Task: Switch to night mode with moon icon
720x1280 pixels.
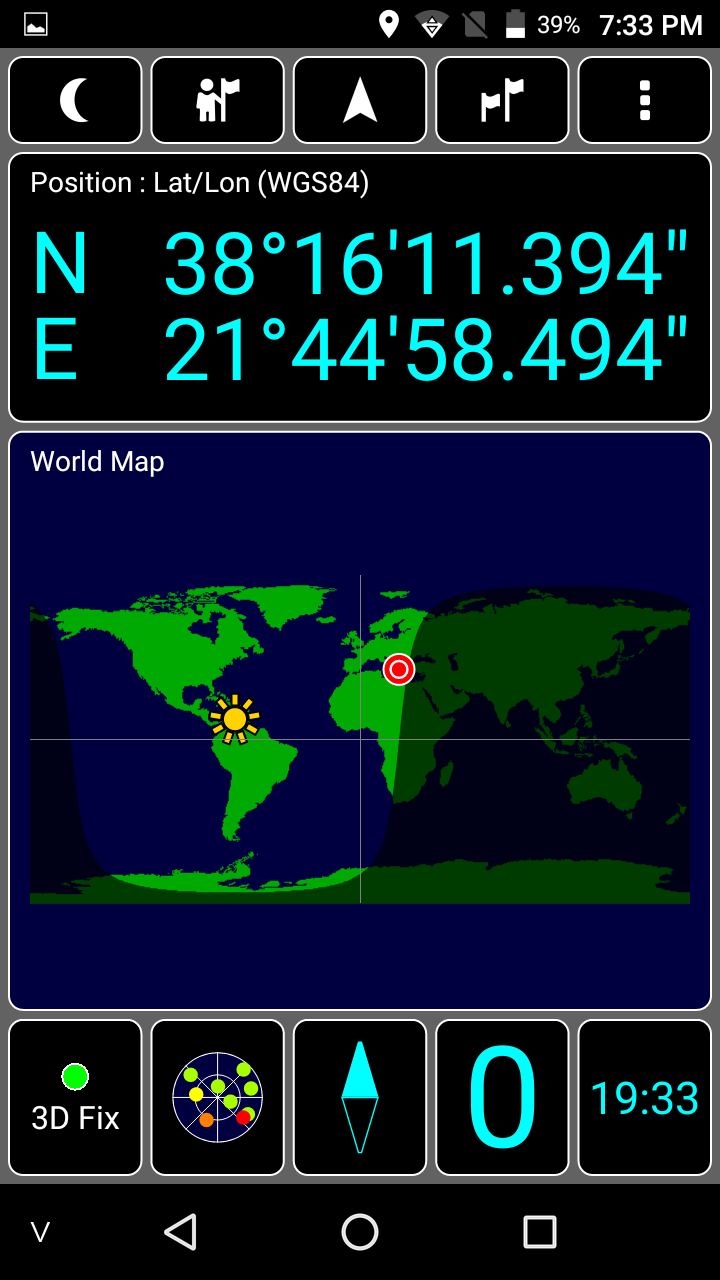Action: (x=75, y=100)
